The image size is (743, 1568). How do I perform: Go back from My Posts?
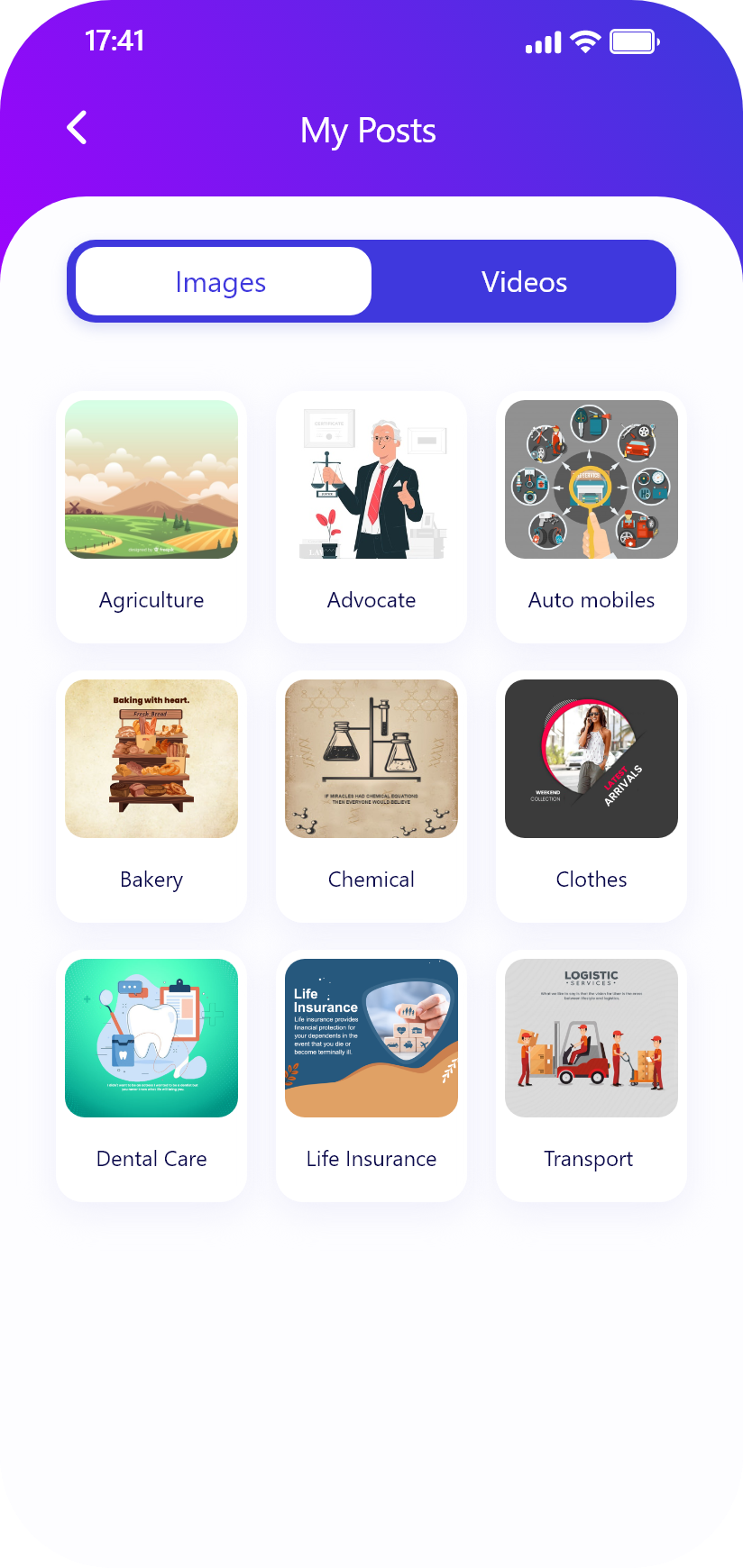[78, 128]
